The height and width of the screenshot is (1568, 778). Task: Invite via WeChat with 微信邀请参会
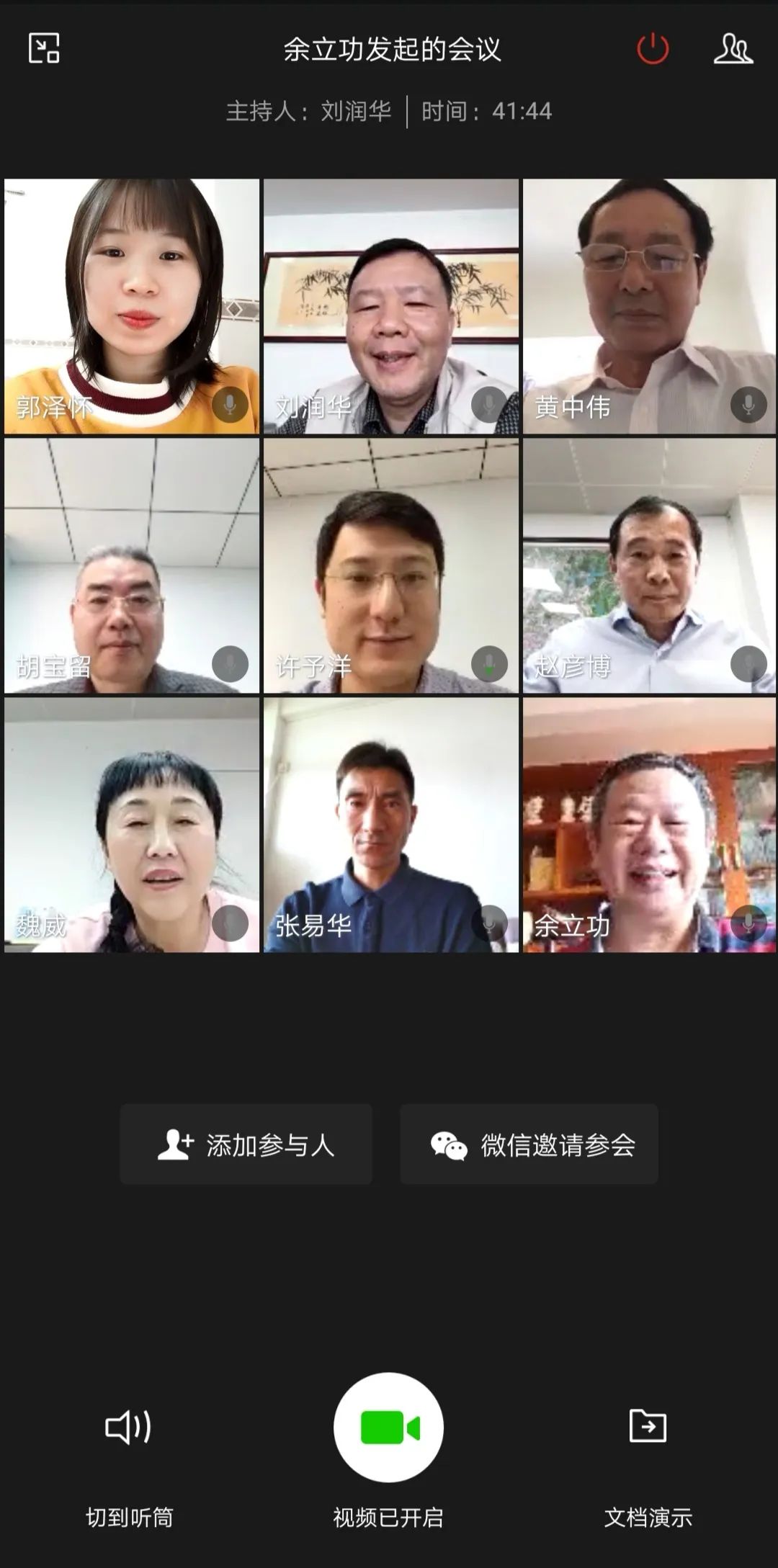coord(529,1144)
